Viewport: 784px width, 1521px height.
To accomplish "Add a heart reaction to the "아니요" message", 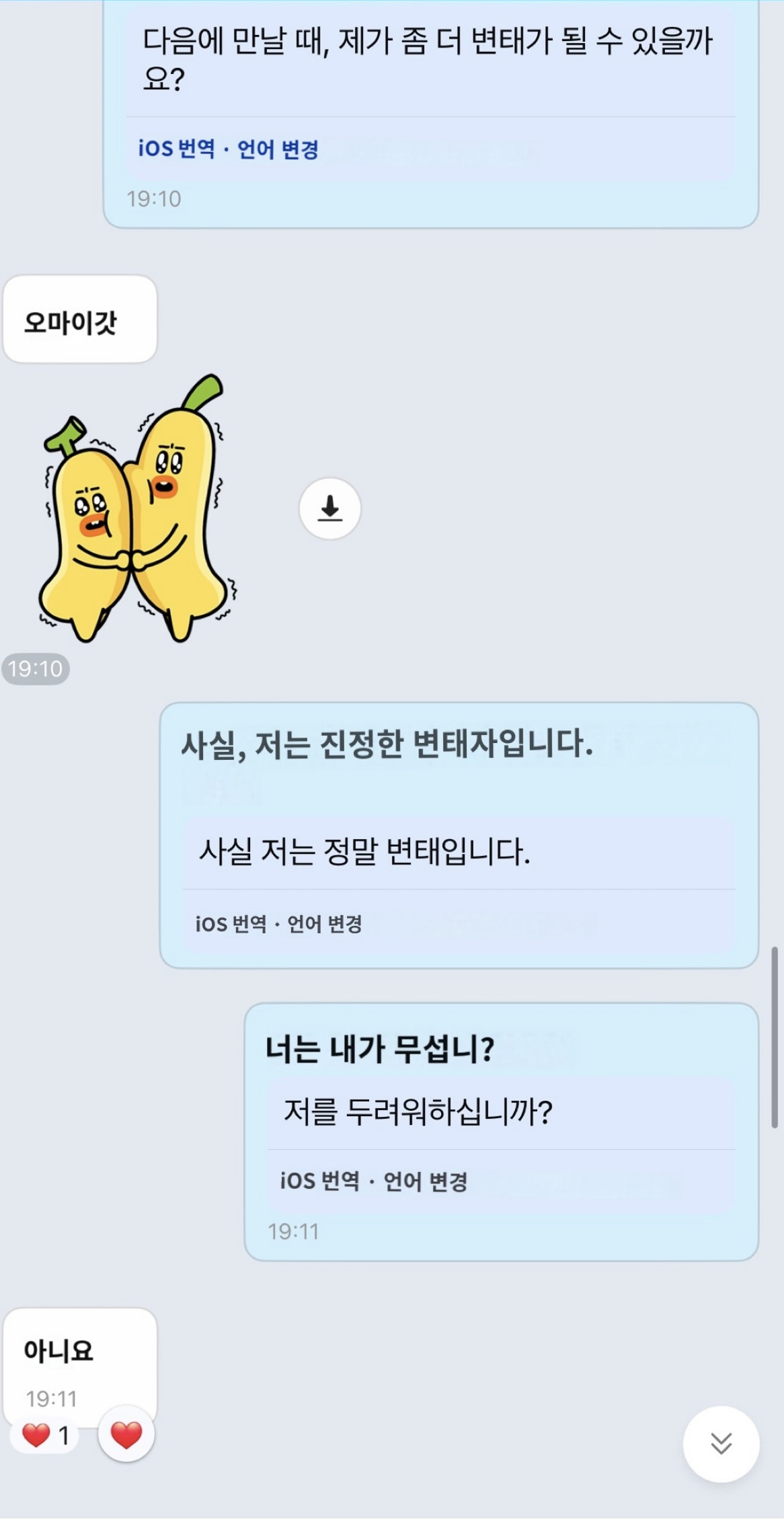I will click(126, 1435).
